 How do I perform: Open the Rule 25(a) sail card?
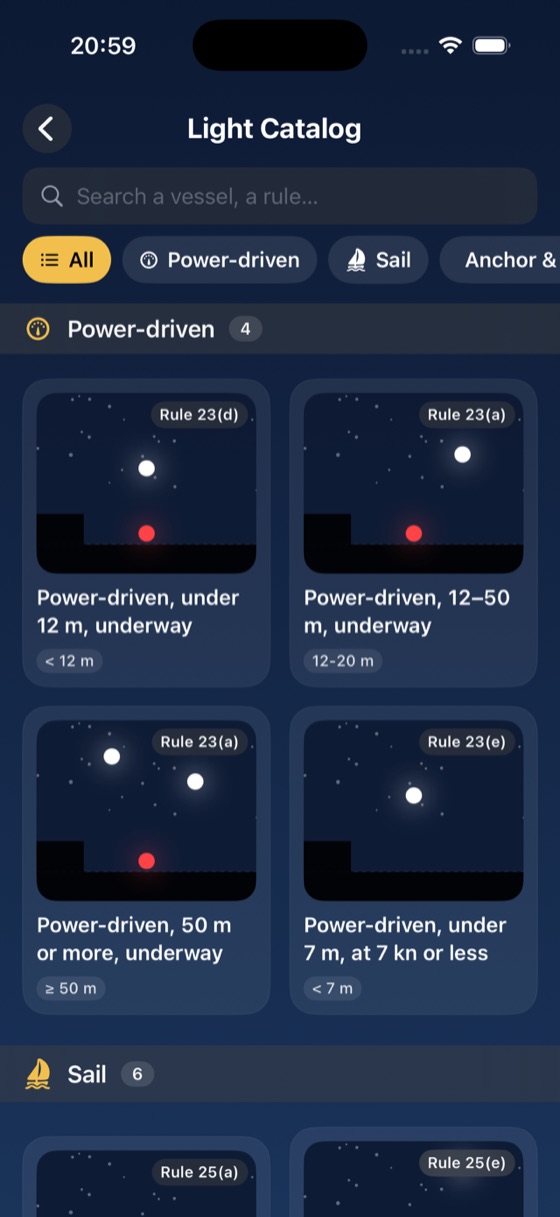[147, 1176]
